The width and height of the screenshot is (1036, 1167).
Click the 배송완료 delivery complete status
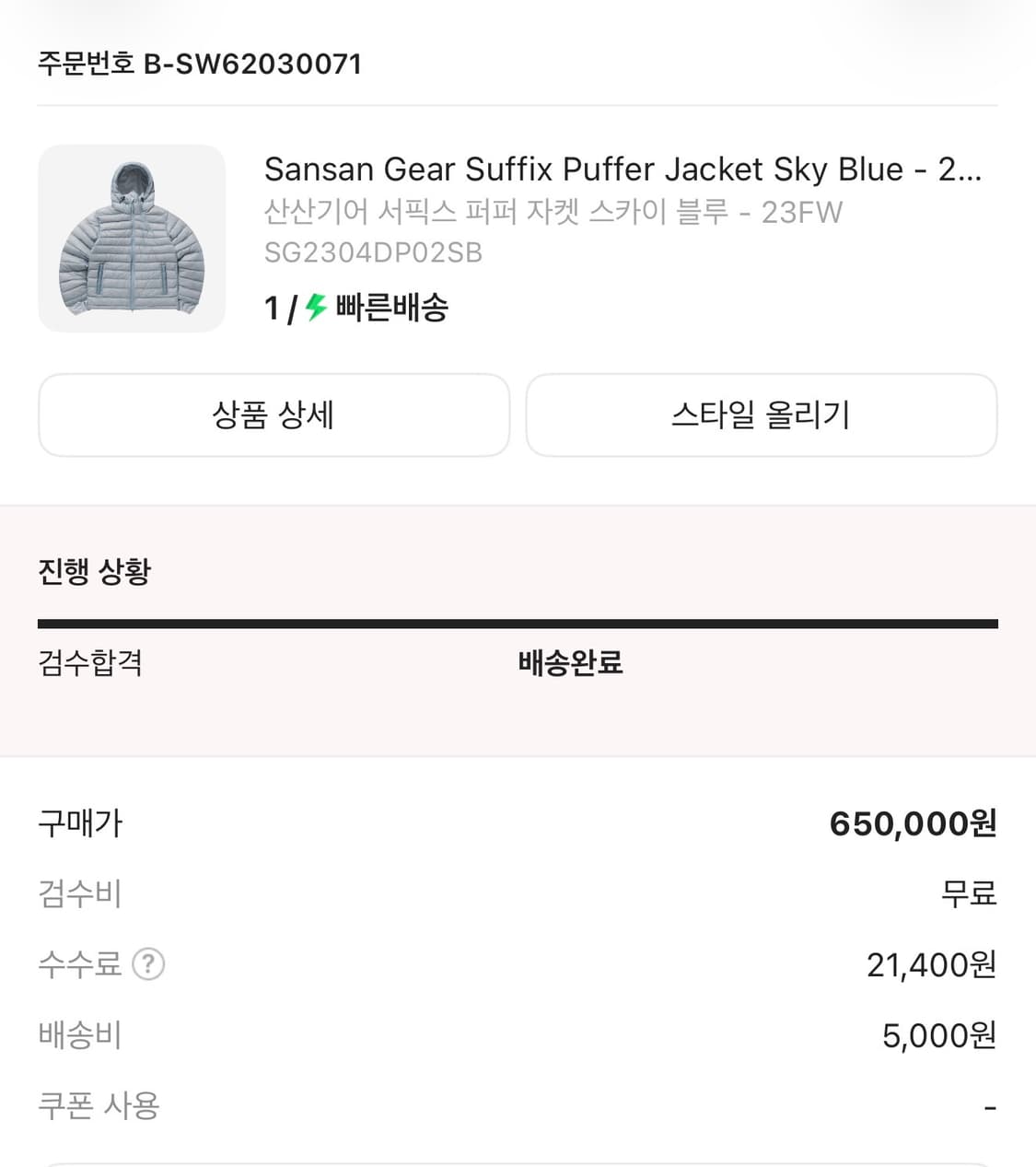coord(568,662)
